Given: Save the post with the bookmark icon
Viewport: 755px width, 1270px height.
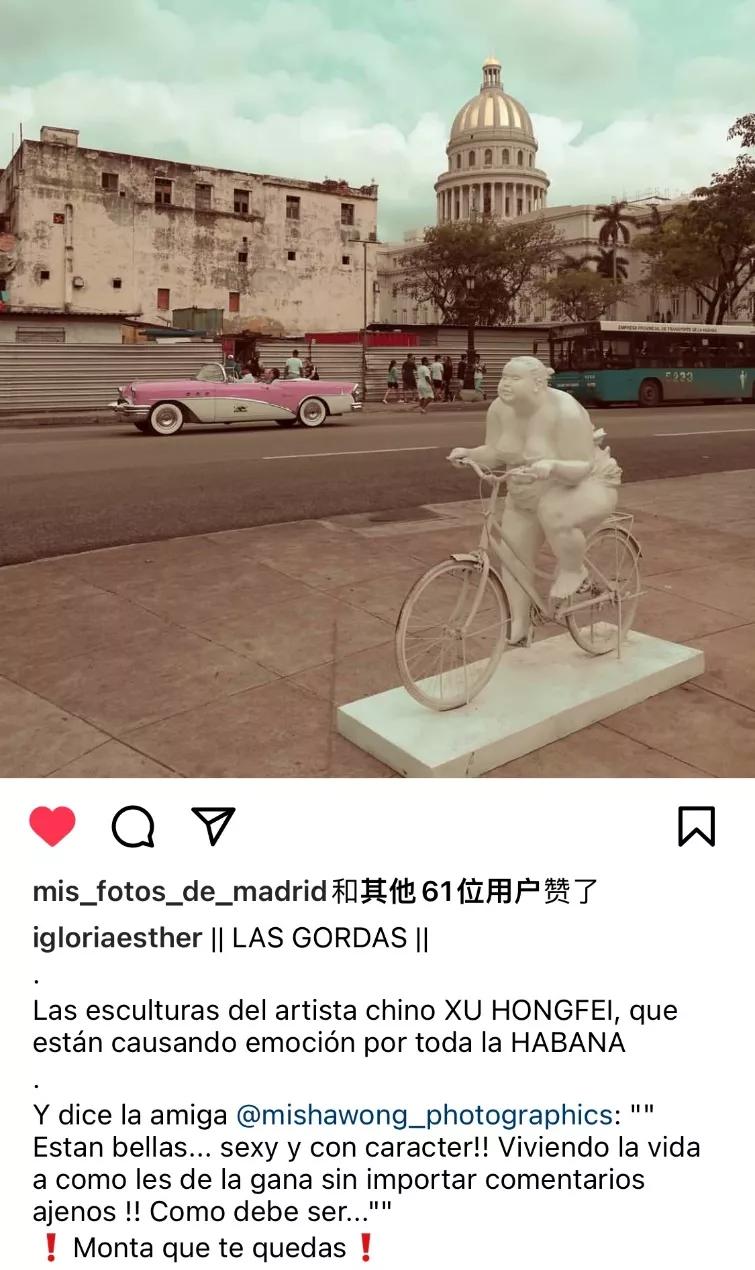Looking at the screenshot, I should click(696, 827).
